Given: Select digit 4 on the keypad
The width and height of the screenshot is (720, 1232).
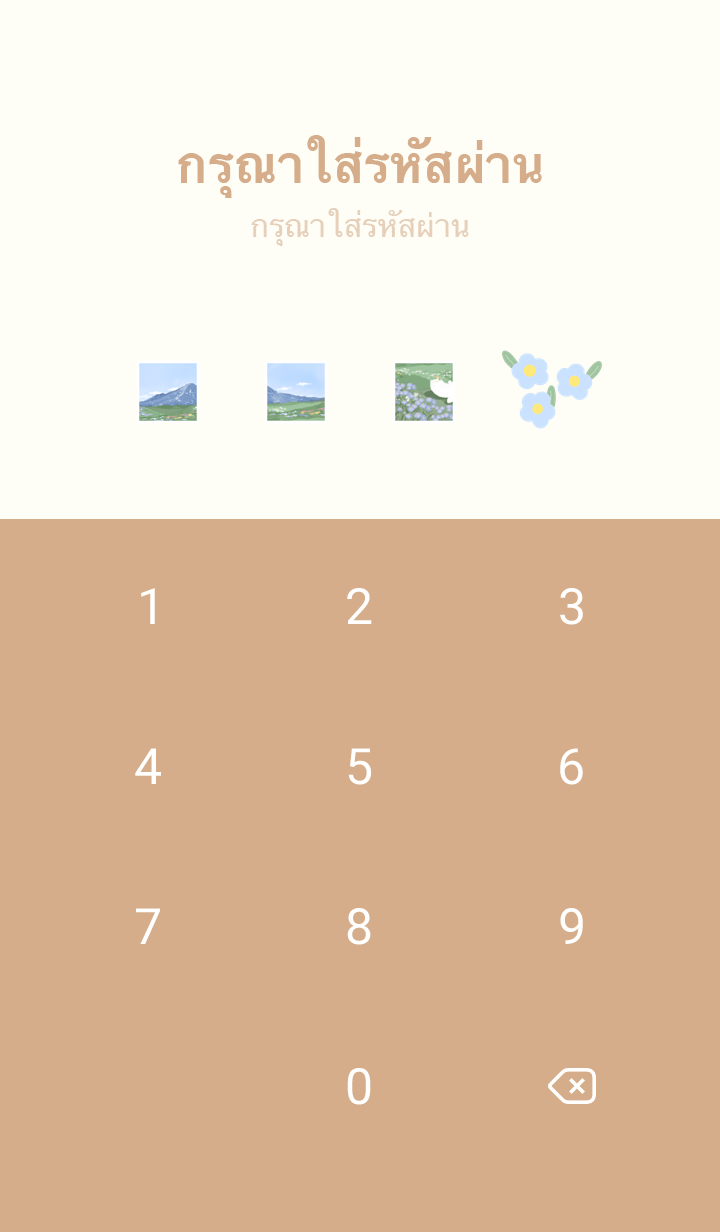Looking at the screenshot, I should (148, 767).
